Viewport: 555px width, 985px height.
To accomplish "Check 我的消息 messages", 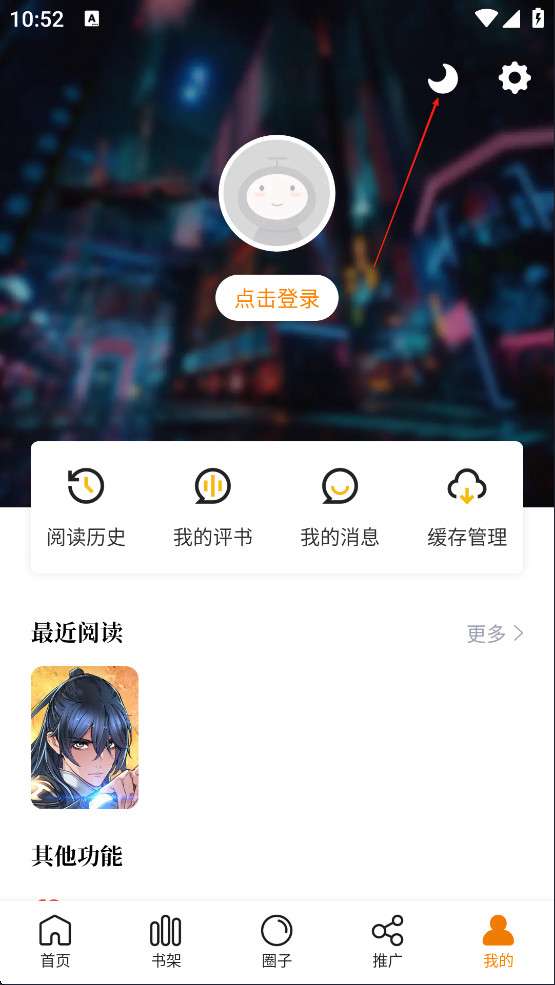I will [340, 508].
